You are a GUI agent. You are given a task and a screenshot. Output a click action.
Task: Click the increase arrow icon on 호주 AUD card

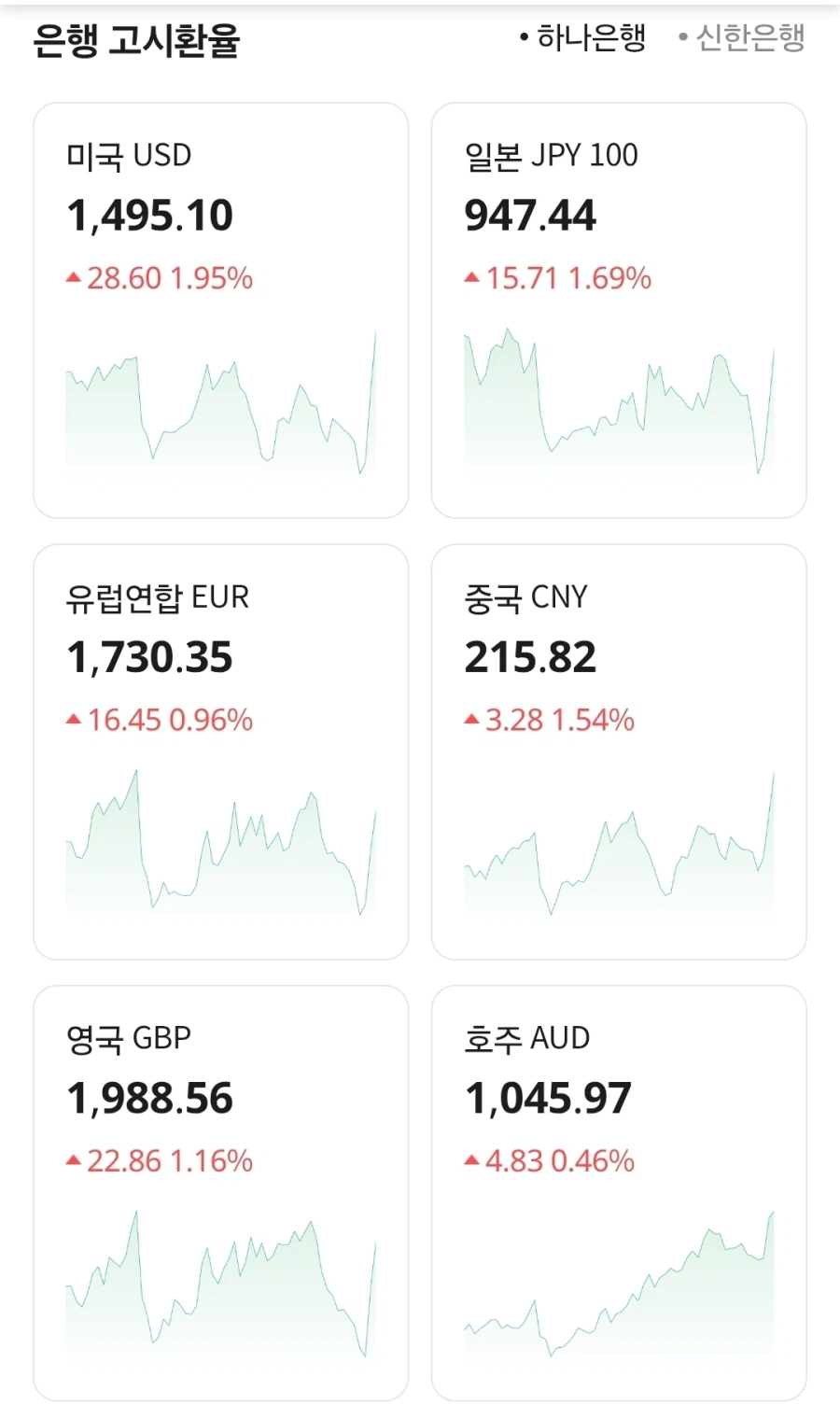[x=470, y=1160]
